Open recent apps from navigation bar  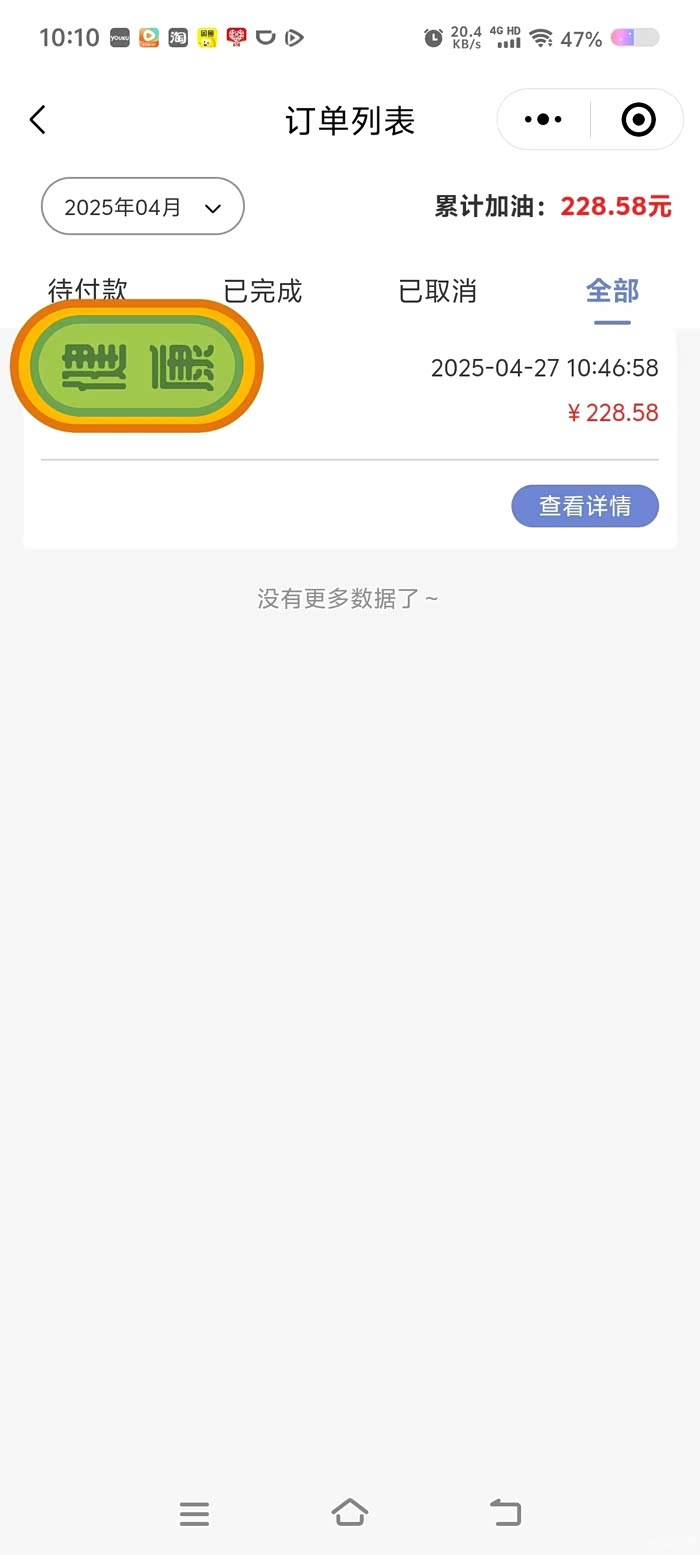(x=194, y=1513)
